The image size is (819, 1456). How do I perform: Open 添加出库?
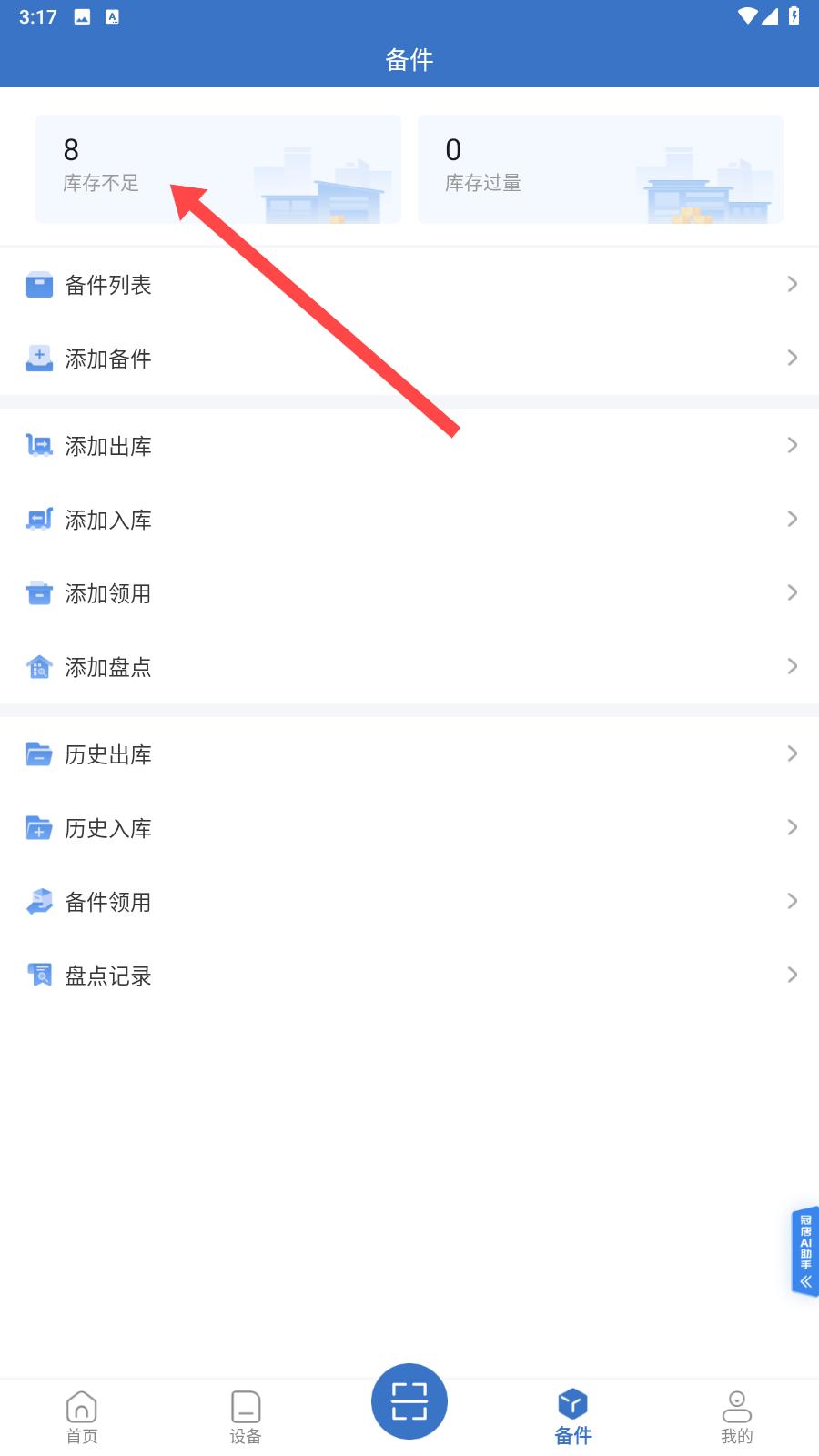point(409,446)
